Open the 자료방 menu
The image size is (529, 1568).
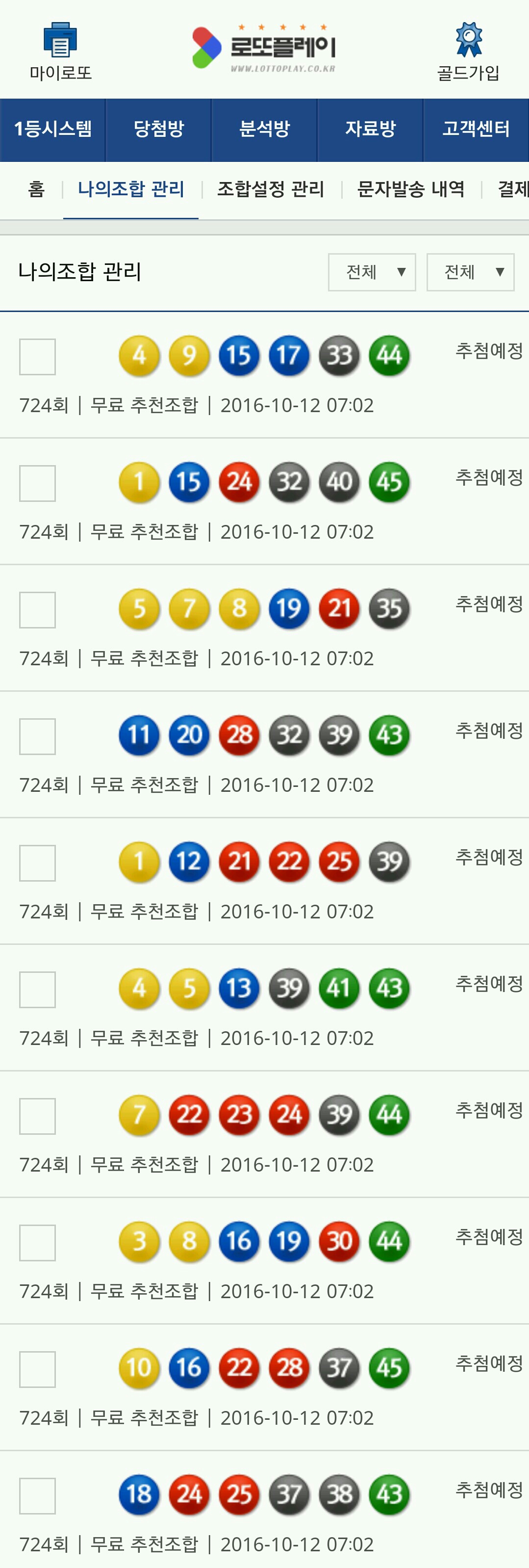pyautogui.click(x=370, y=130)
